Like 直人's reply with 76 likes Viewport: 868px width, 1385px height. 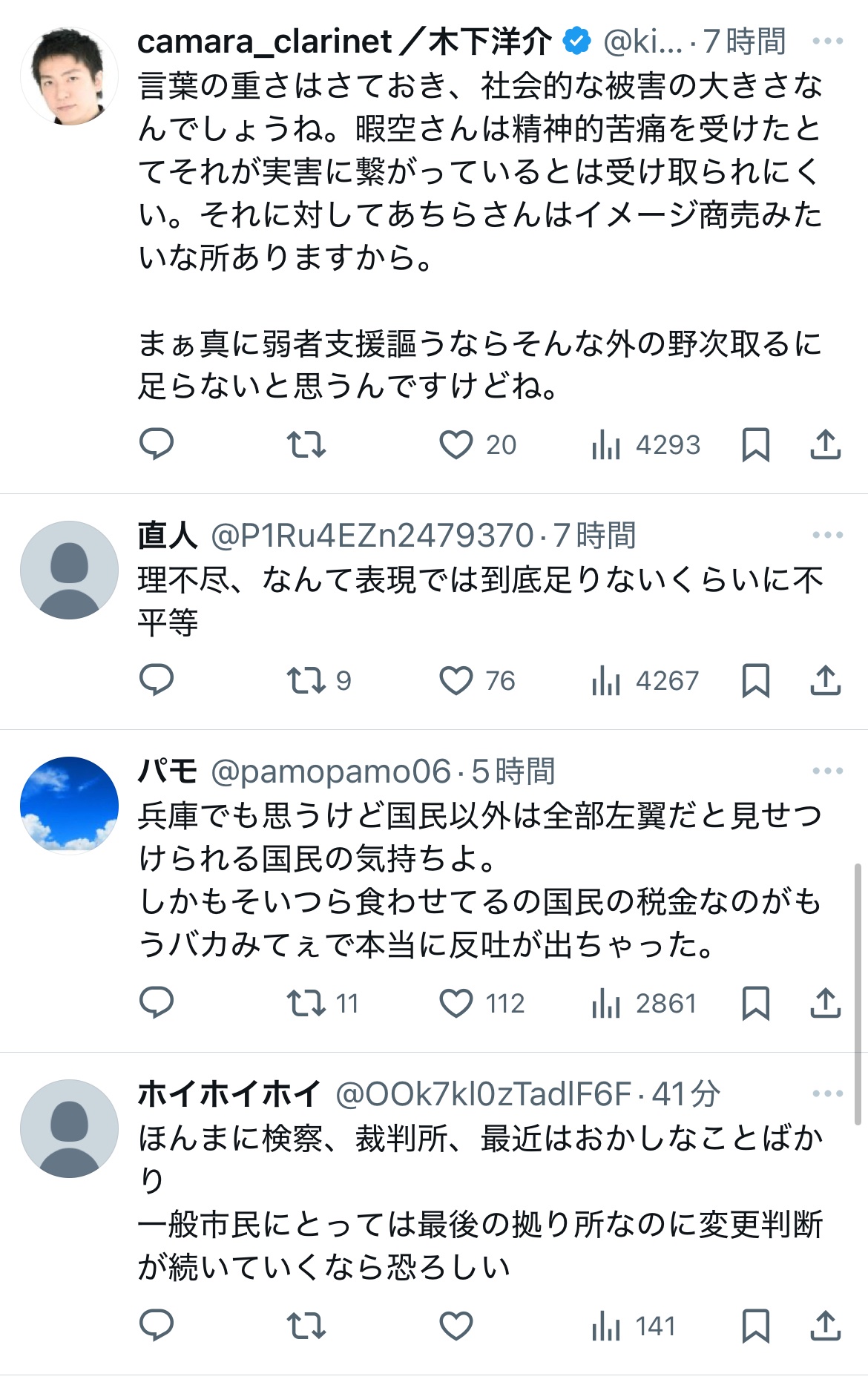click(456, 680)
